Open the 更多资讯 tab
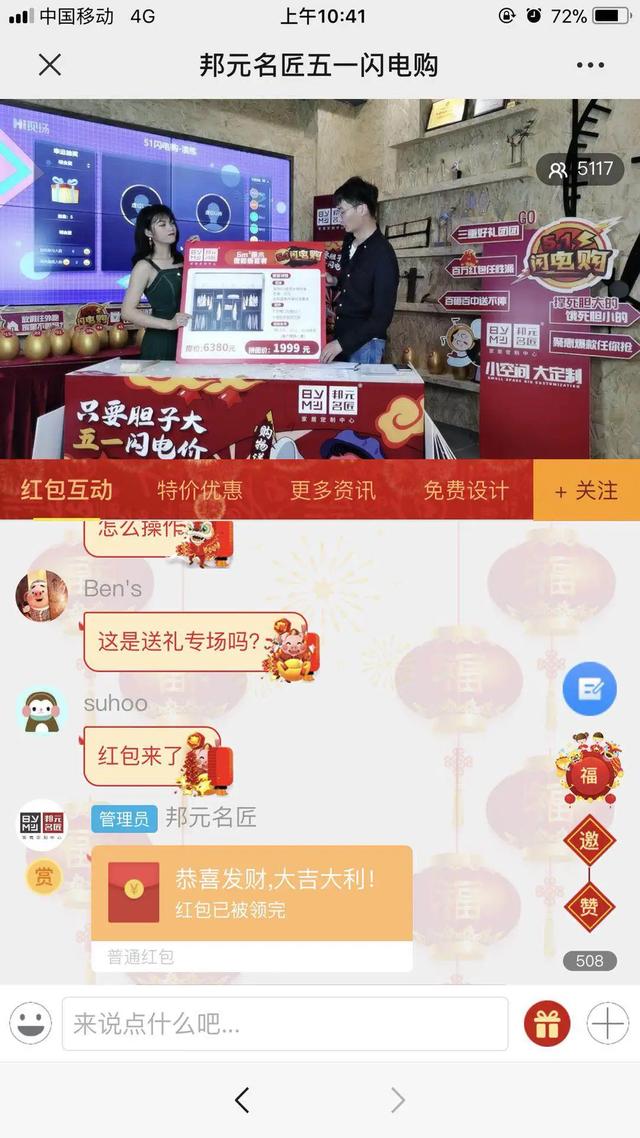The image size is (640, 1138). tap(333, 490)
